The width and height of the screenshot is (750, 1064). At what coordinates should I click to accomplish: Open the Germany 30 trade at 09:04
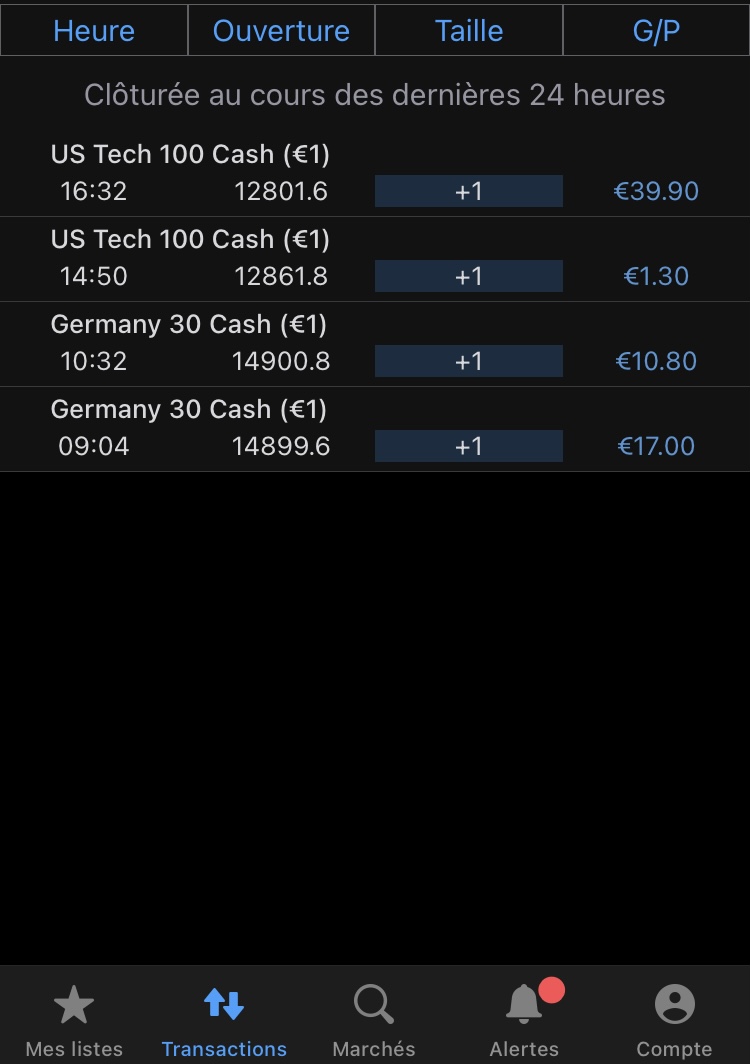point(375,429)
